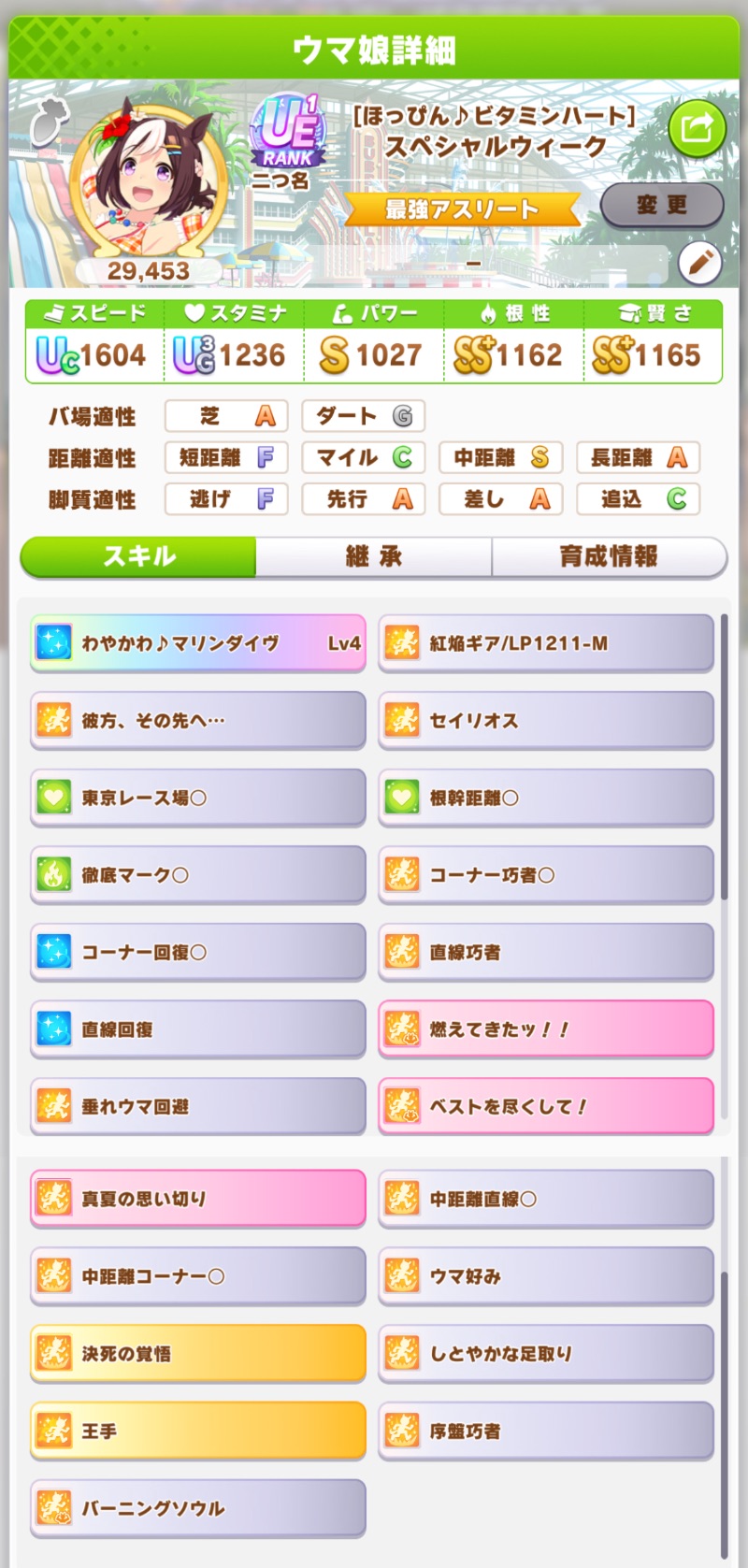View details of 彼方、その先へ… skill
This screenshot has width=748, height=1568.
pyautogui.click(x=198, y=721)
